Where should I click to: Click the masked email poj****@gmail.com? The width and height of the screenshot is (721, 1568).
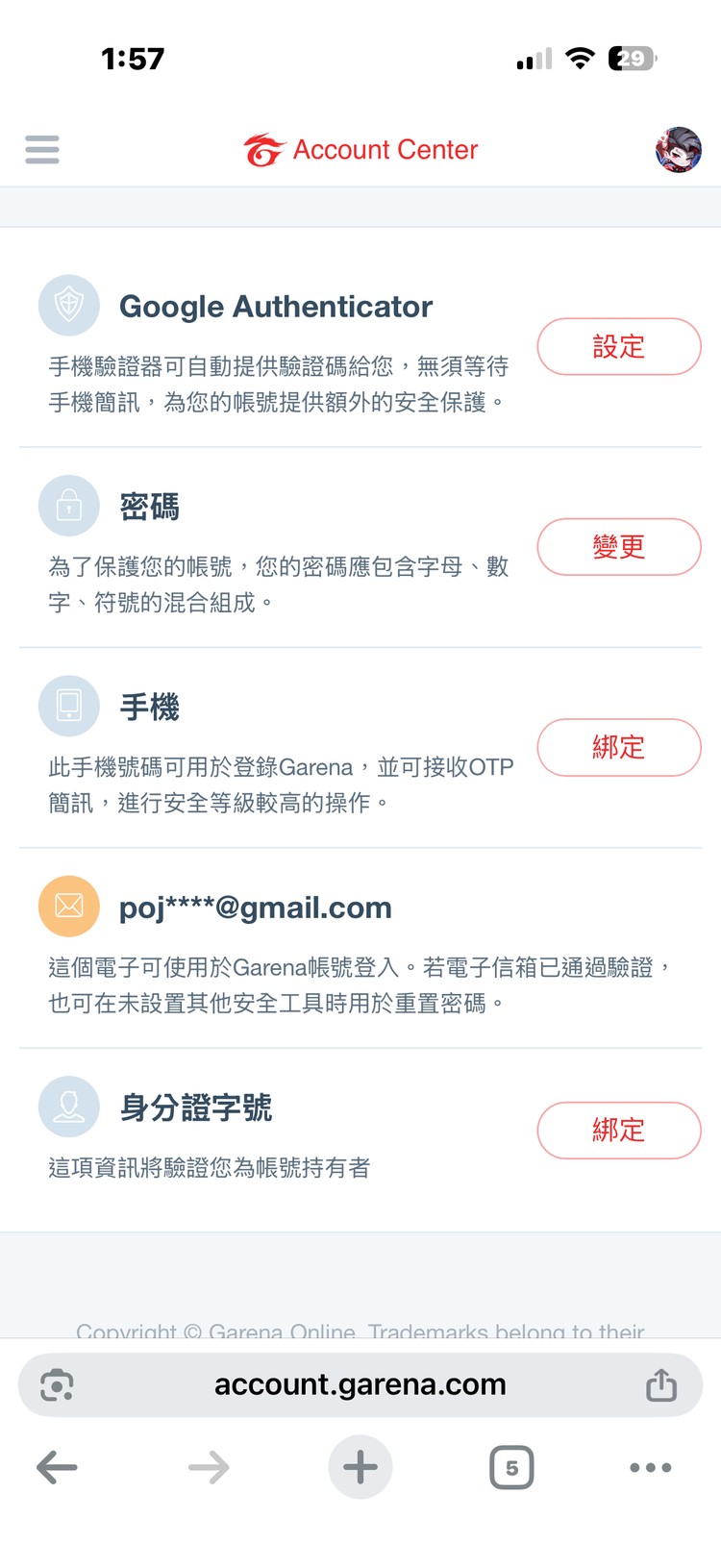[x=254, y=907]
